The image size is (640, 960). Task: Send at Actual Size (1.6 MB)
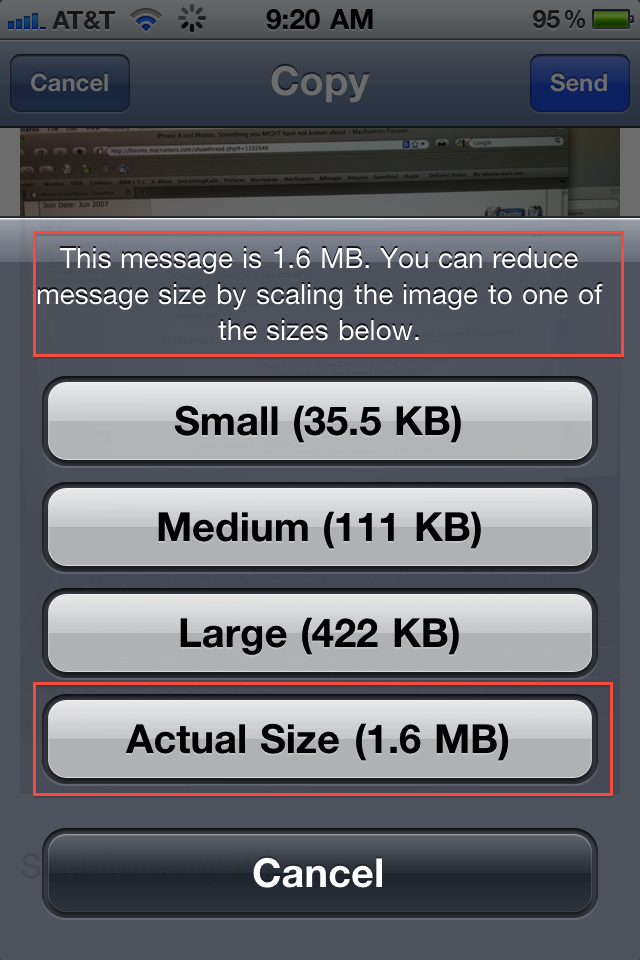[x=319, y=739]
